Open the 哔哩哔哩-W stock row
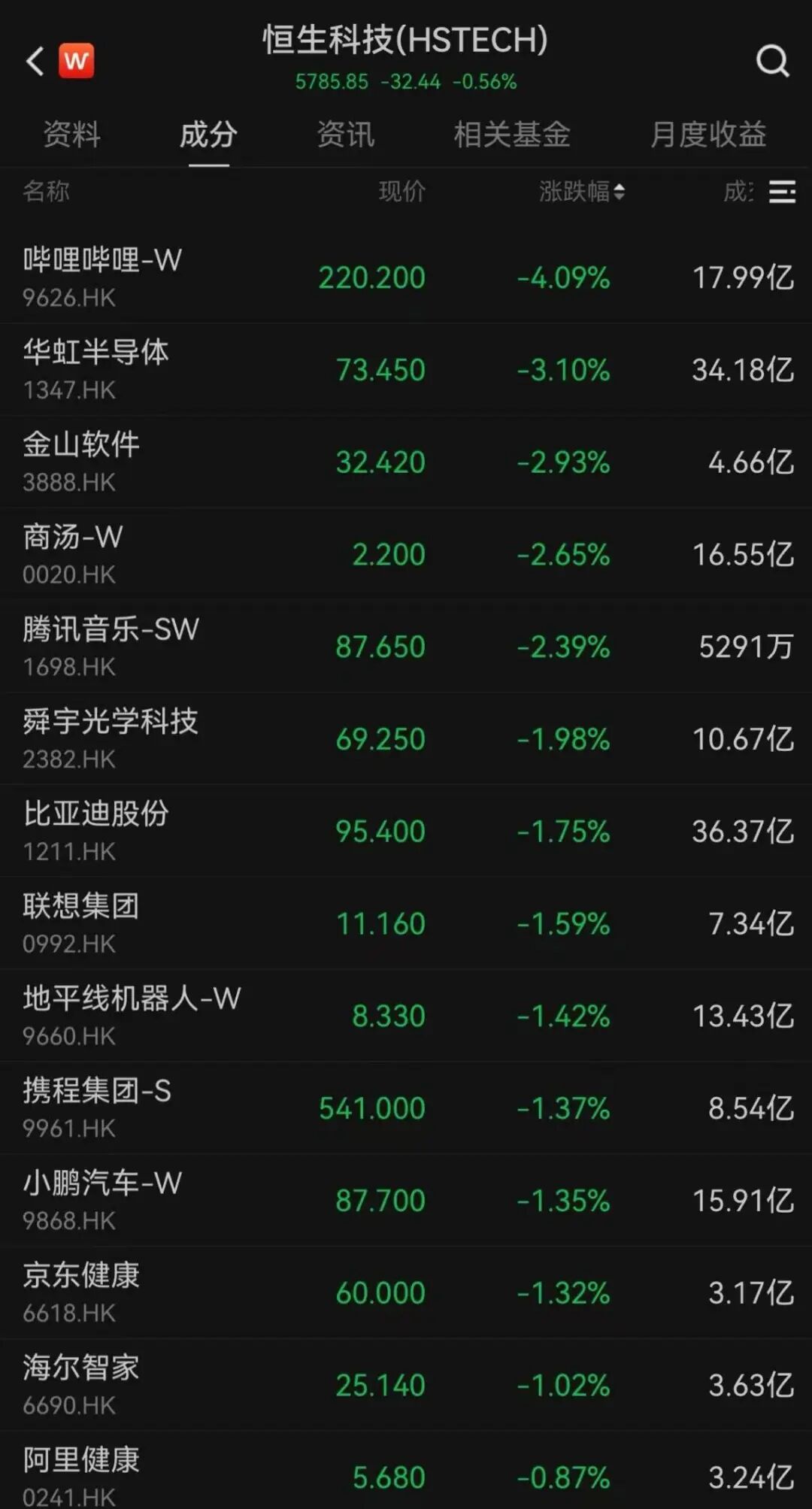Image resolution: width=812 pixels, height=1509 pixels. click(102, 277)
